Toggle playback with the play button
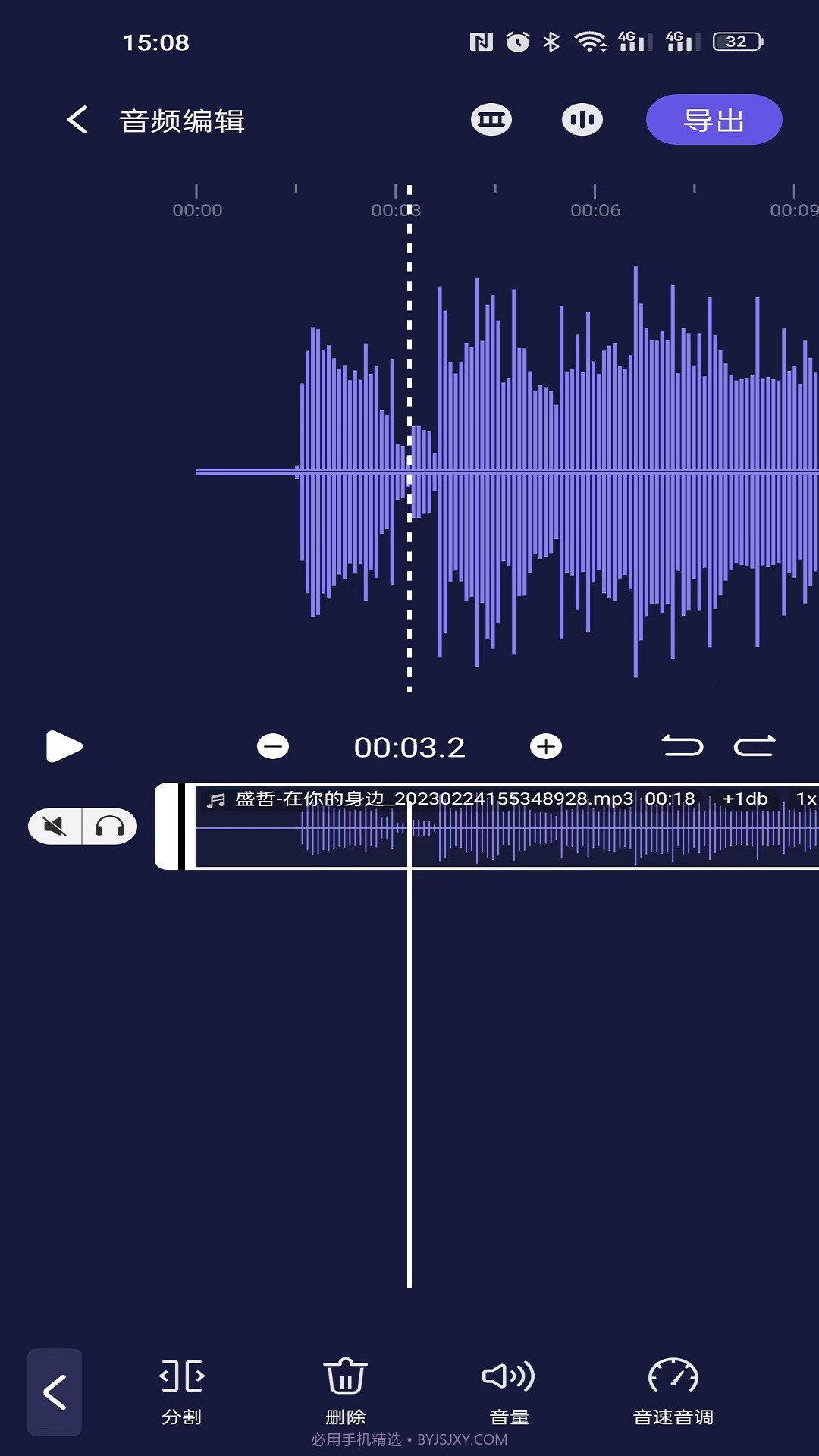The width and height of the screenshot is (819, 1456). pyautogui.click(x=65, y=746)
